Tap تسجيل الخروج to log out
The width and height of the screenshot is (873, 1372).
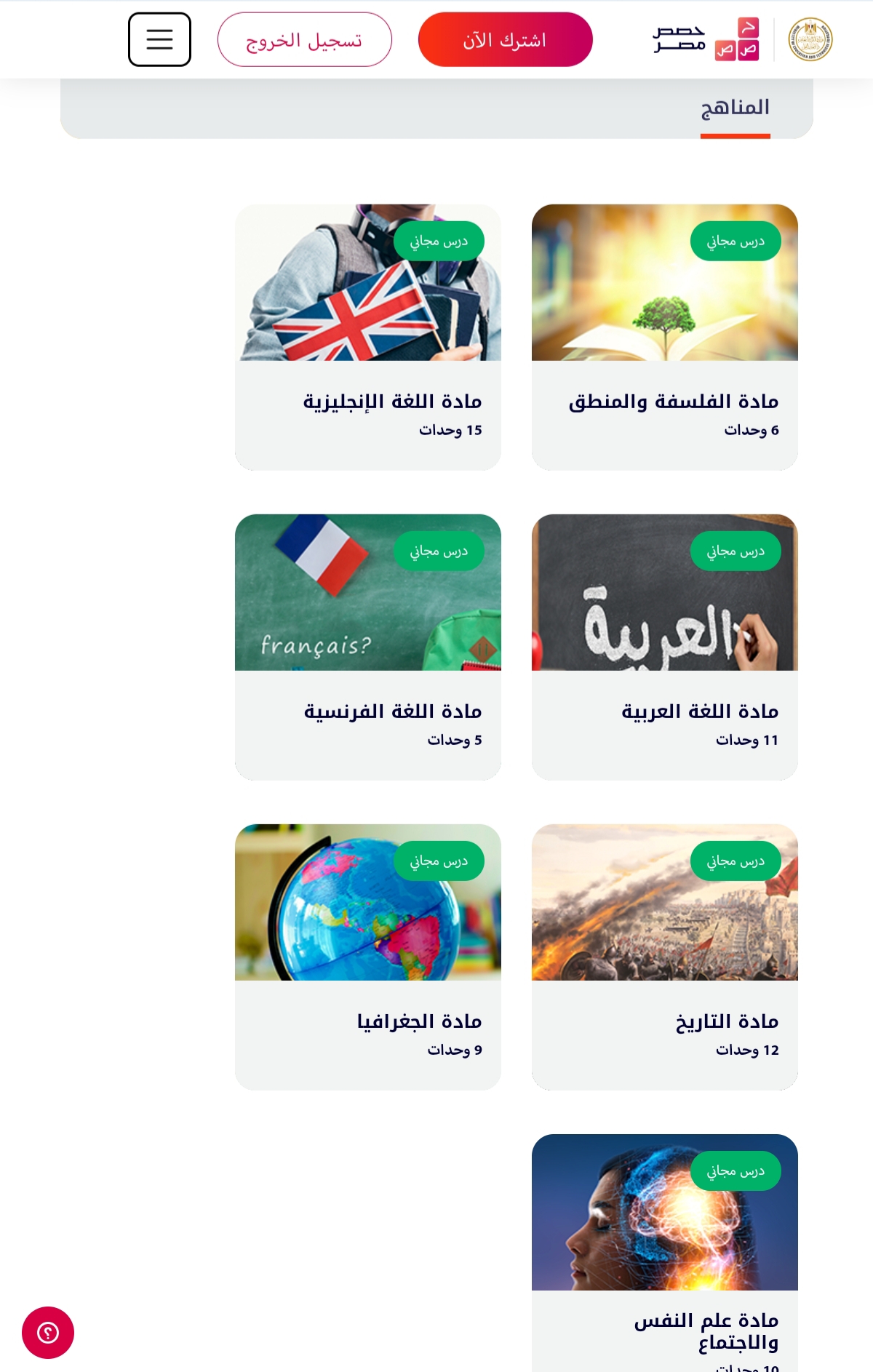point(304,39)
